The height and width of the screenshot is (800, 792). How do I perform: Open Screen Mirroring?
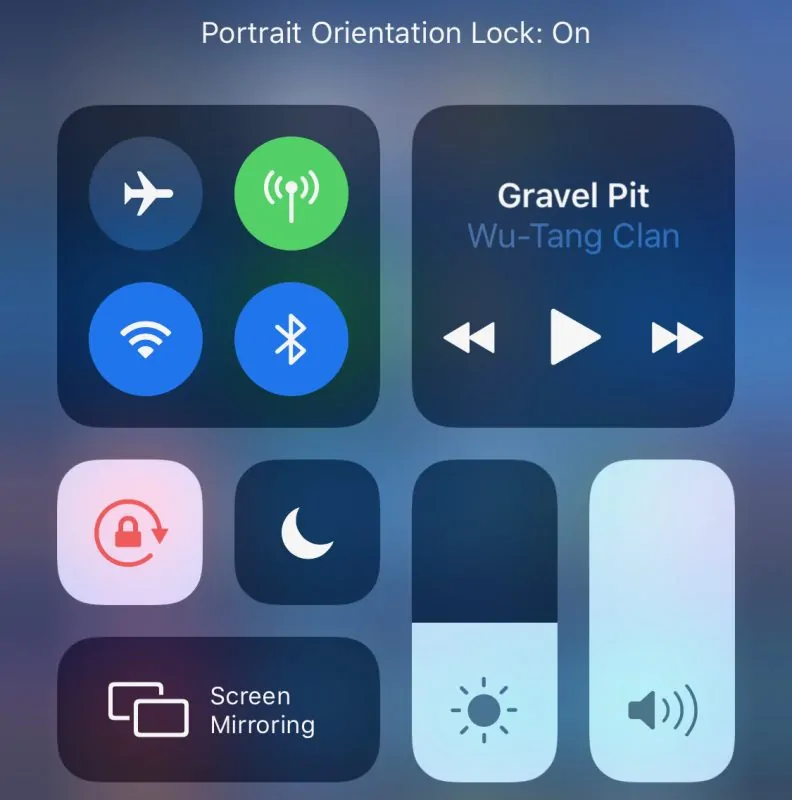pos(218,710)
